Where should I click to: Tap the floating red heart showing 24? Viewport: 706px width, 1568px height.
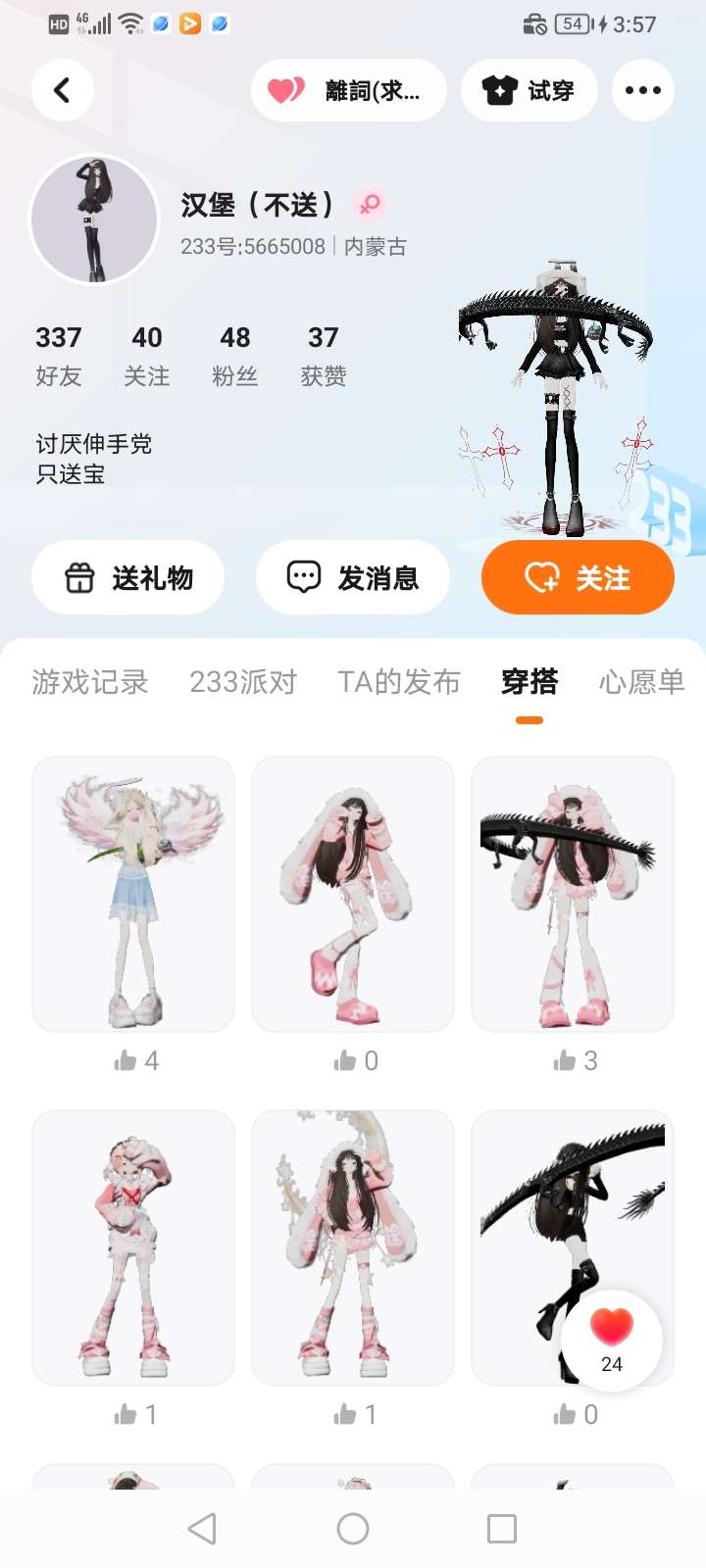[612, 1340]
